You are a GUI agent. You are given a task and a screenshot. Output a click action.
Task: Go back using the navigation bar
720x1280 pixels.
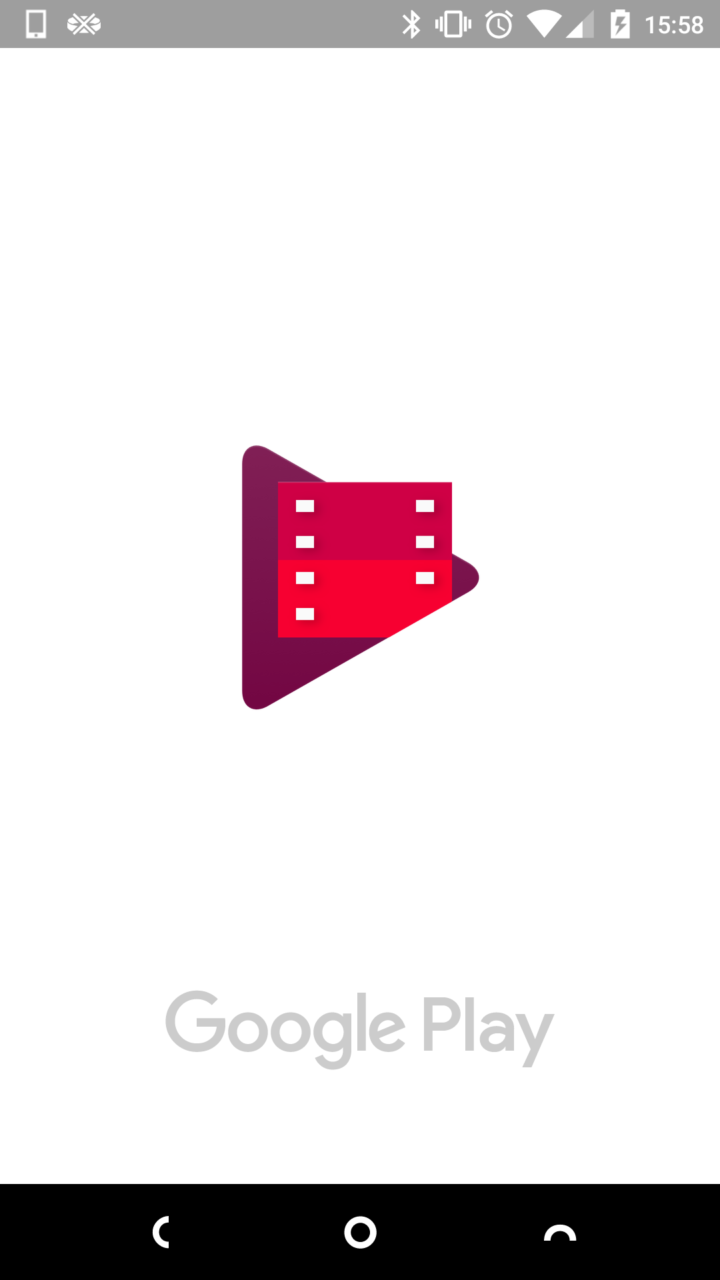(161, 1232)
